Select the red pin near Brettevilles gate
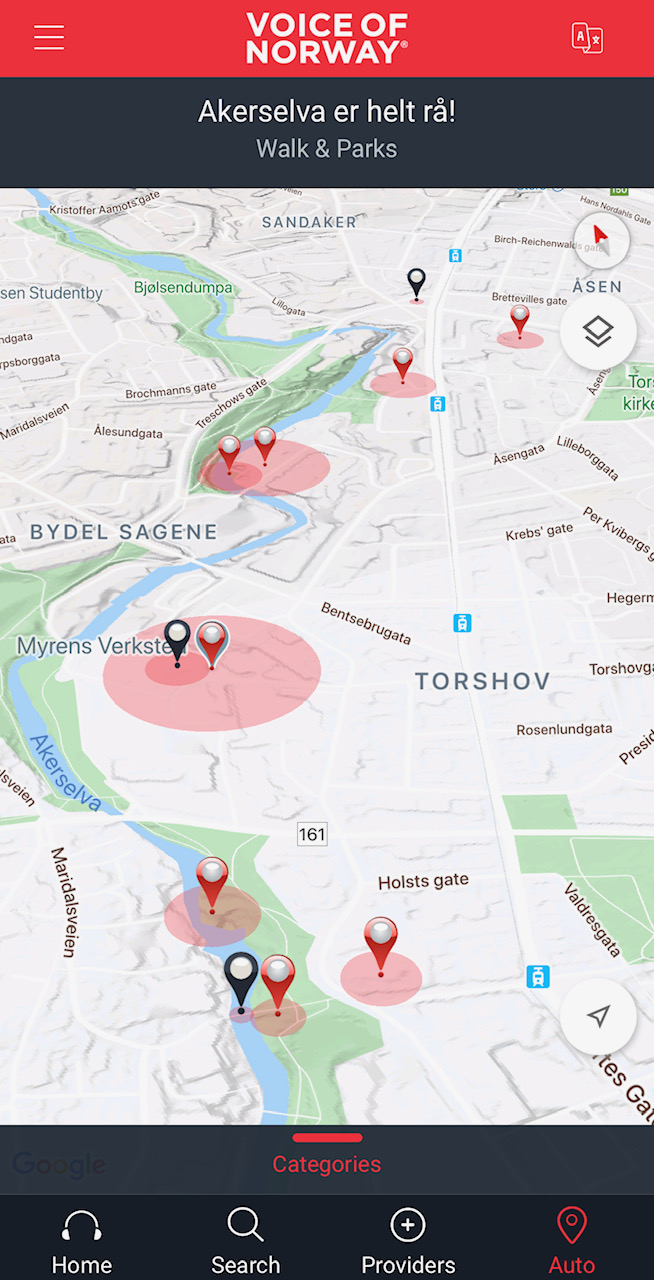Screen dimensions: 654x1280 [520, 320]
